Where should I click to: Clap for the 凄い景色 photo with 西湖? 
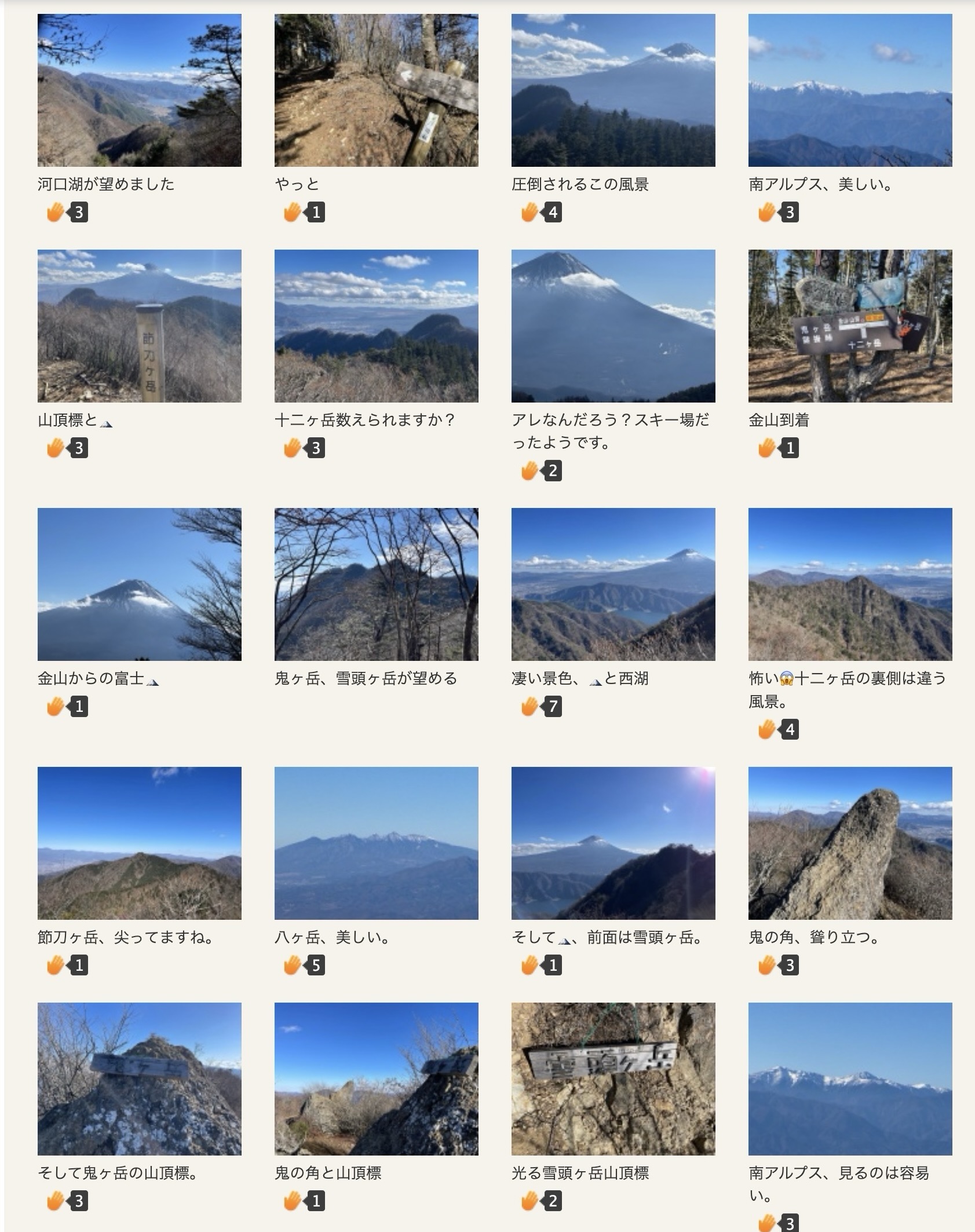tap(530, 707)
